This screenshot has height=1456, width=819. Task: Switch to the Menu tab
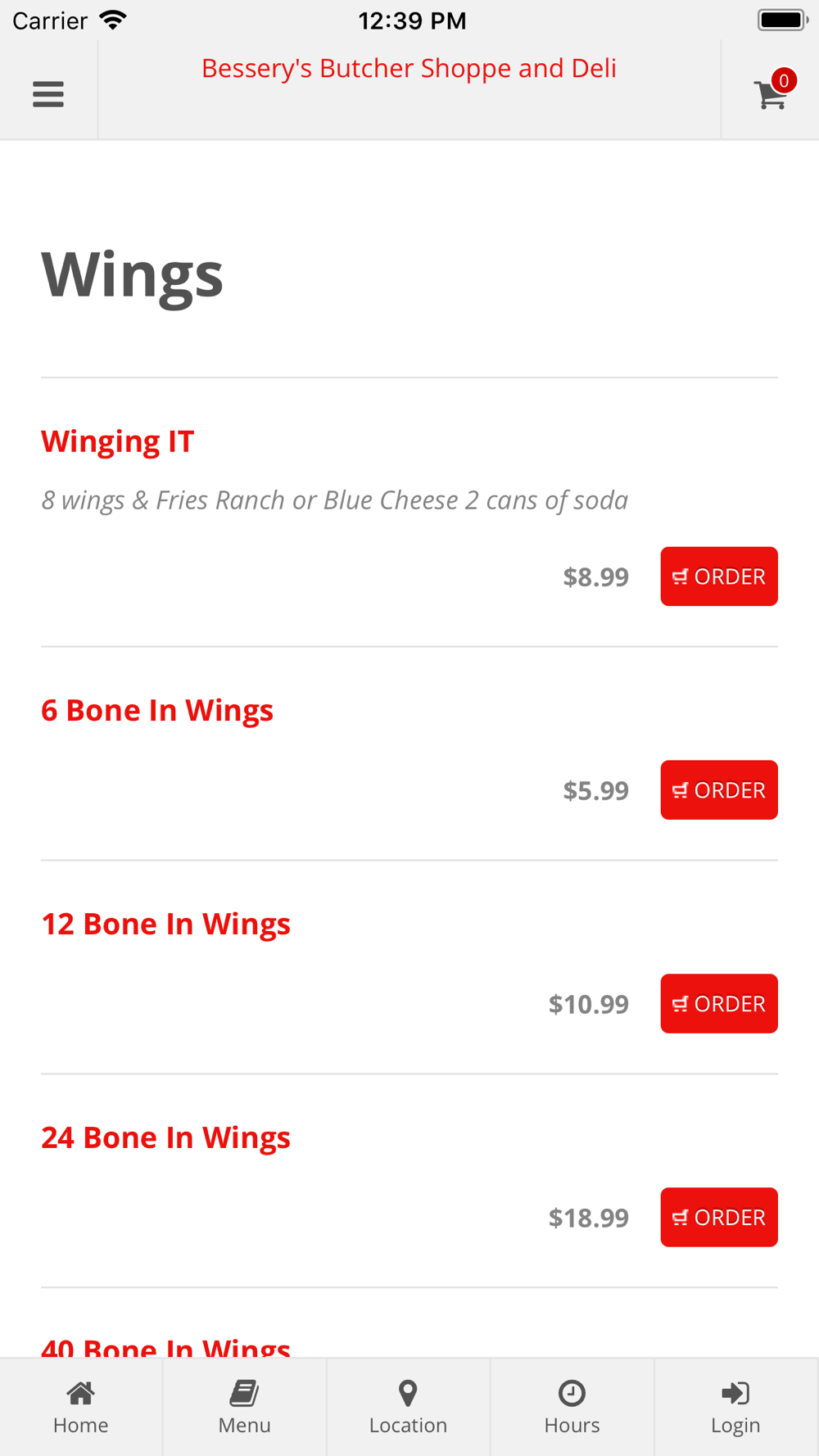tap(245, 1408)
